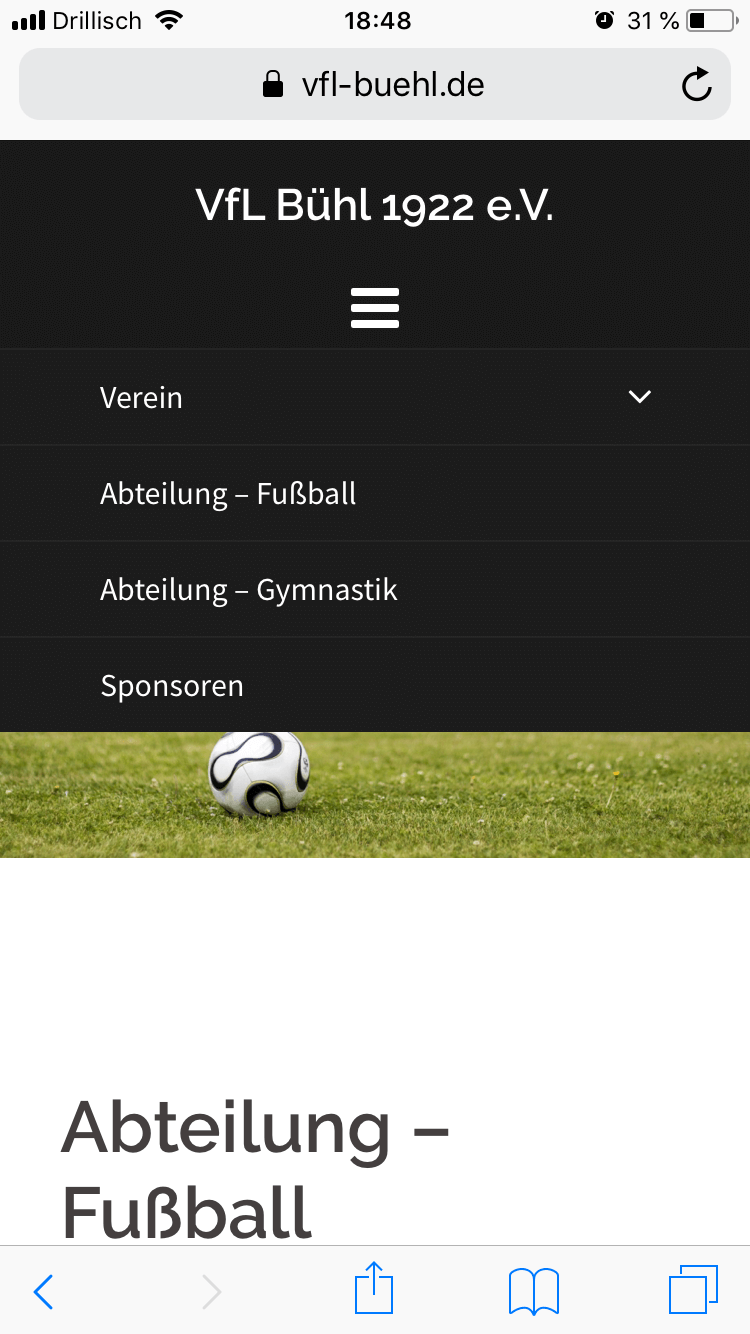Open Abteilung – Gymnastik page
The width and height of the screenshot is (750, 1334).
tap(249, 590)
